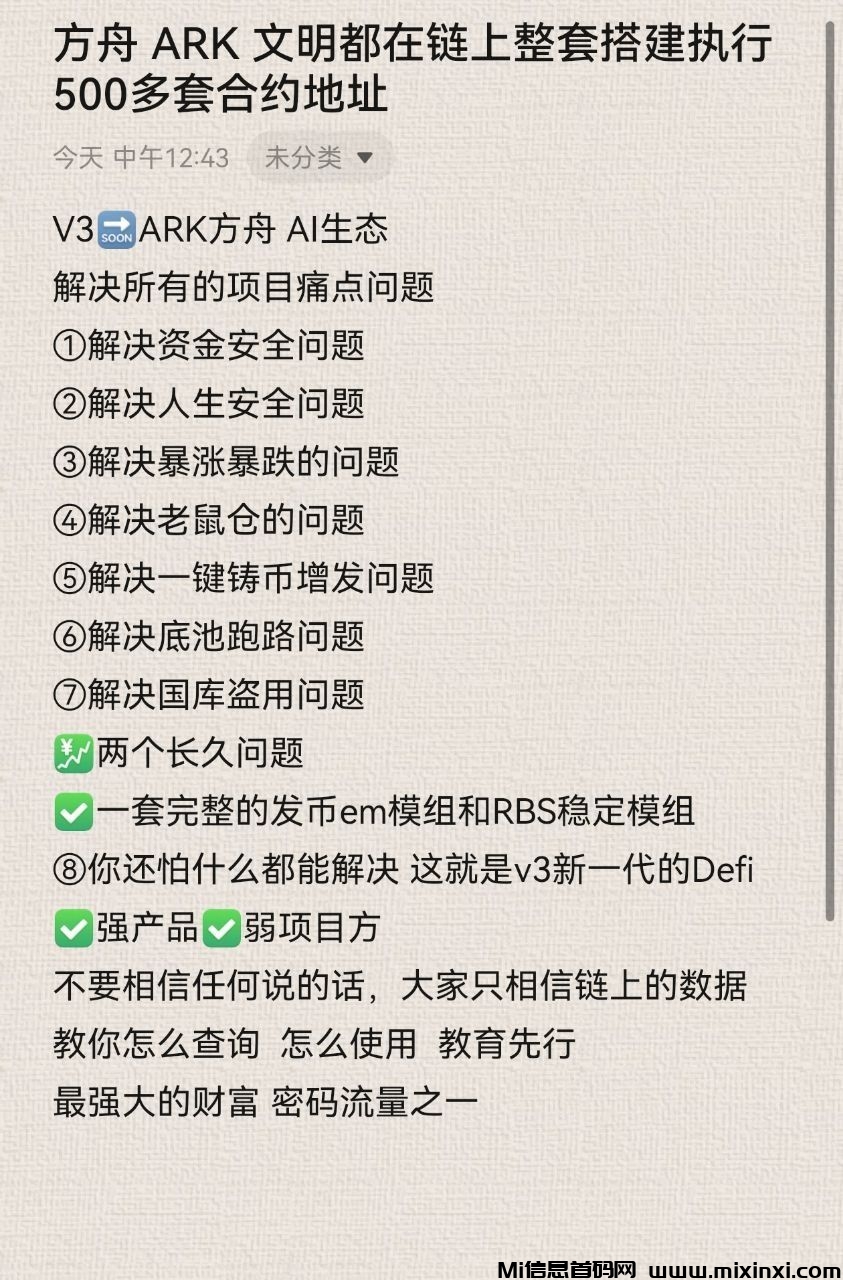Expand the article category selector
The image size is (843, 1280).
click(320, 157)
